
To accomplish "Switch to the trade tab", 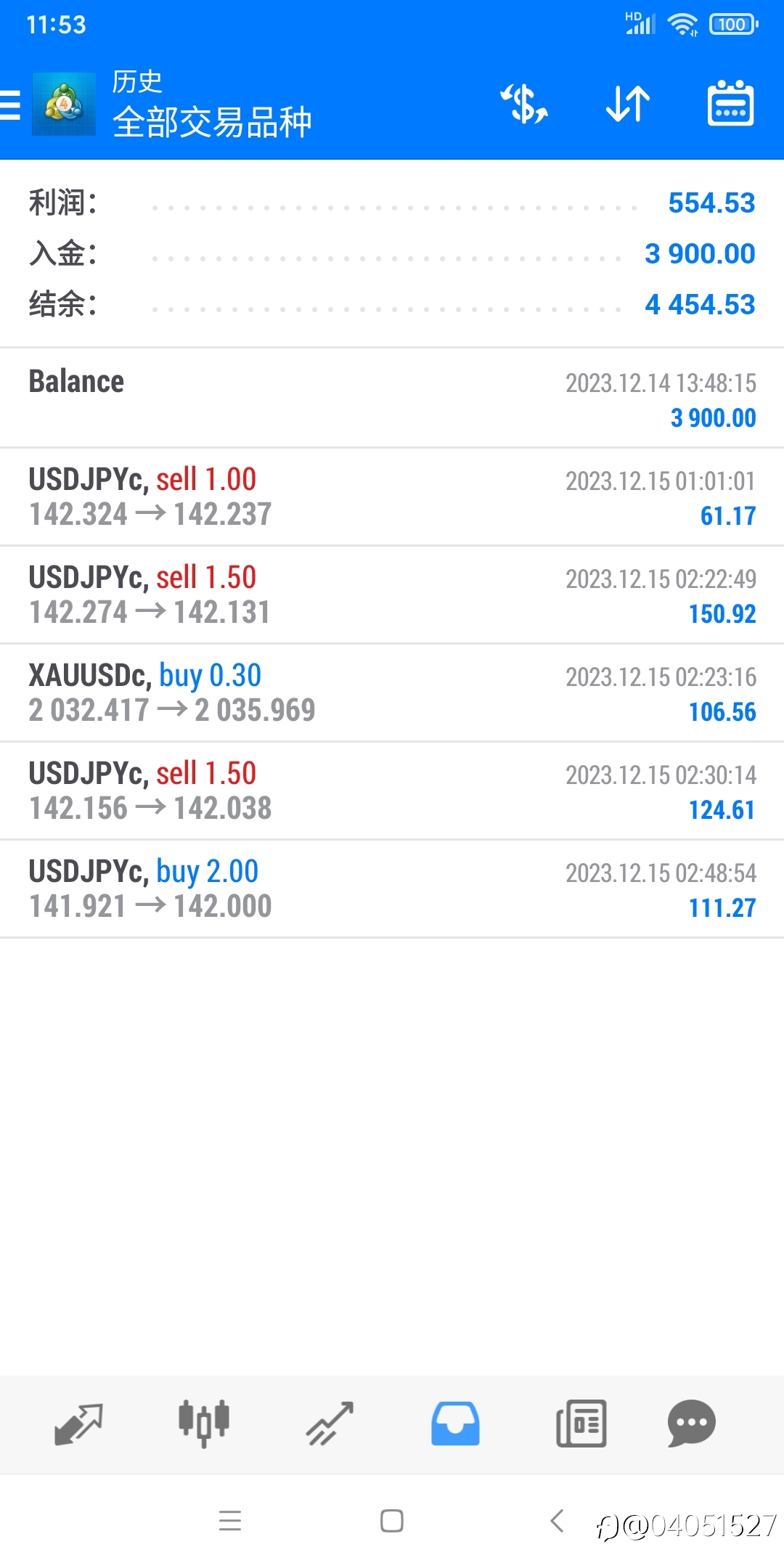I will tap(330, 1424).
